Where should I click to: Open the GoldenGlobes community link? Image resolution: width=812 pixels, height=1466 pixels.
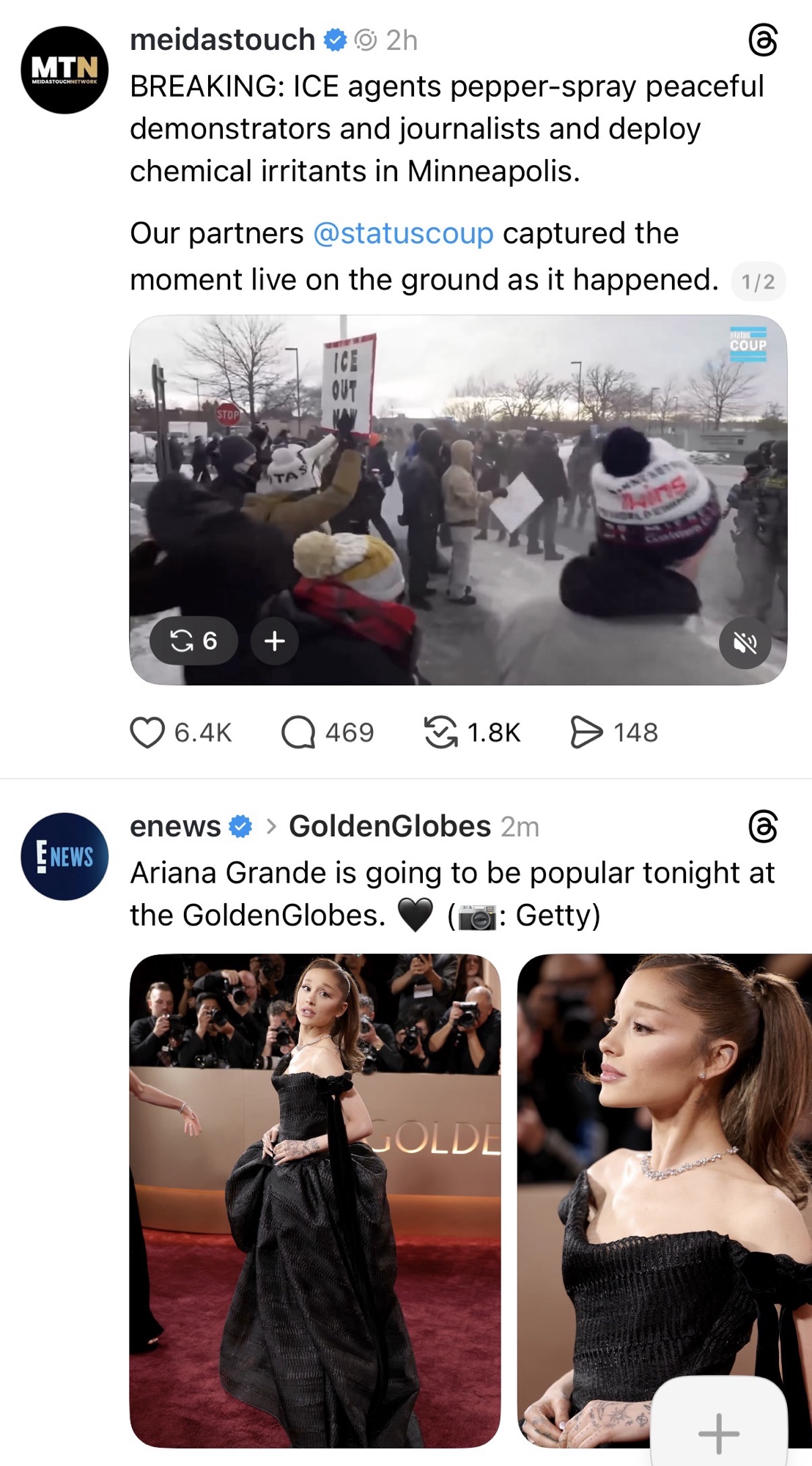click(x=389, y=827)
